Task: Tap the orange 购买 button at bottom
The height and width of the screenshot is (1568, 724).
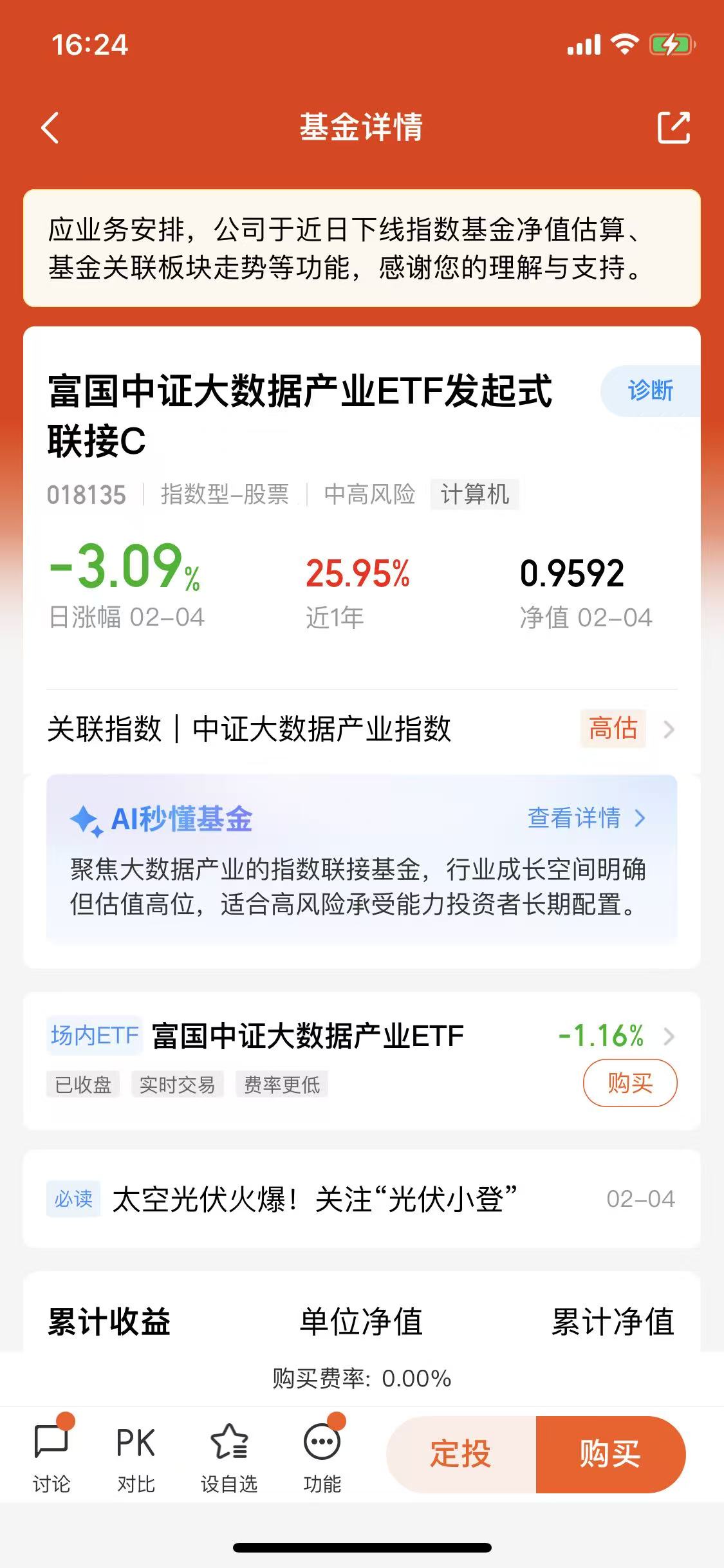Action: point(610,1455)
